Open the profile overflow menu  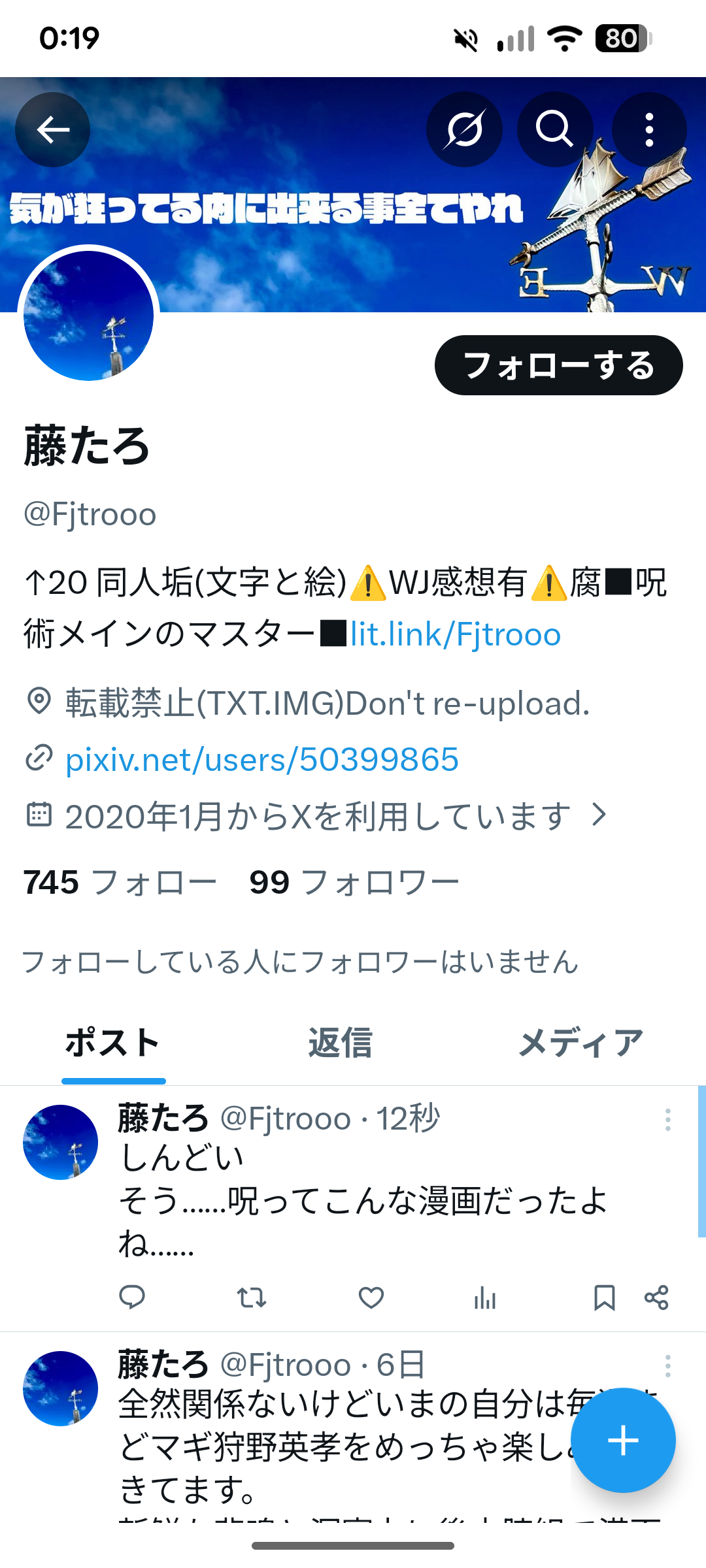tap(648, 129)
